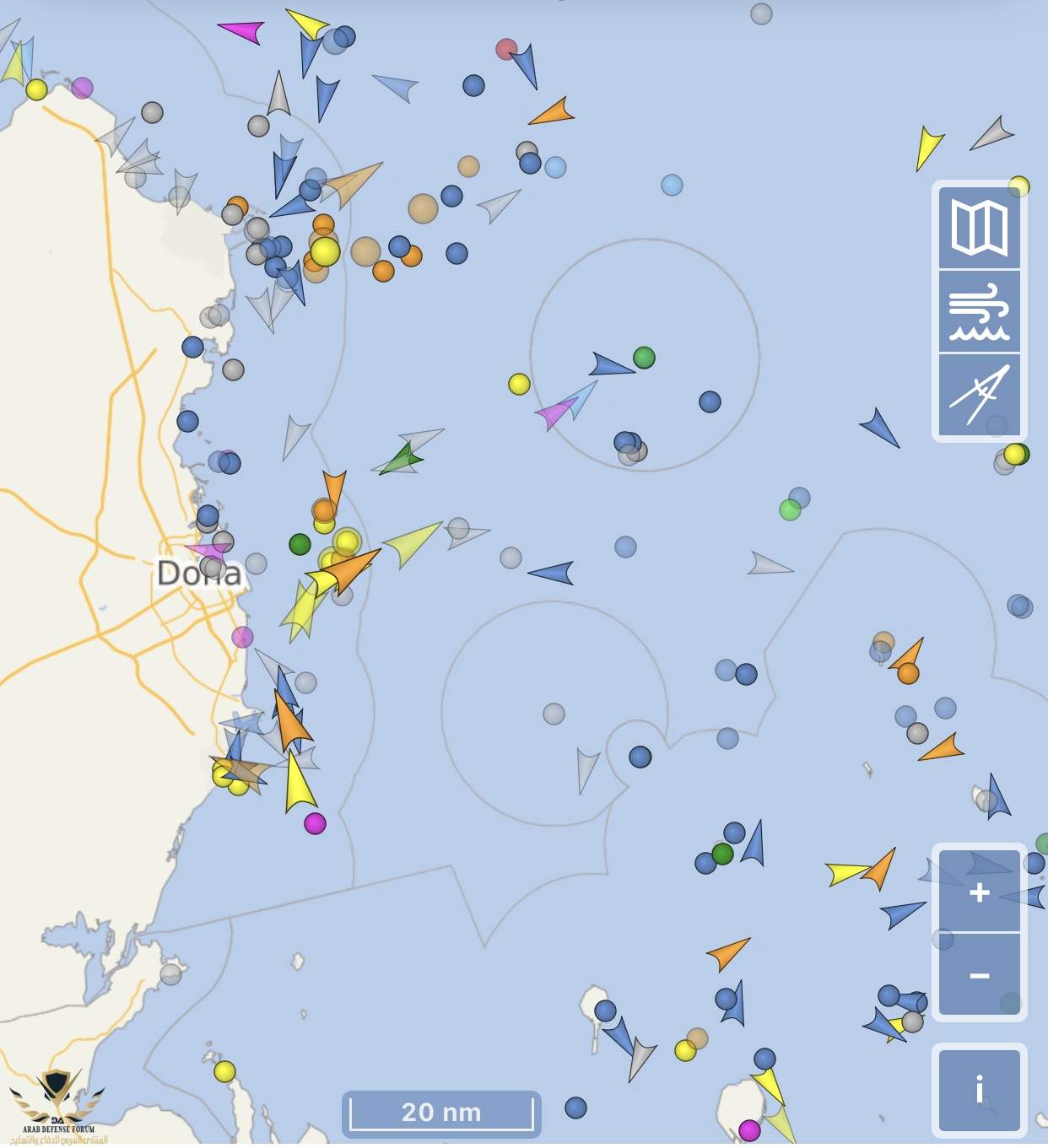Open the distance measuring tool

(979, 394)
